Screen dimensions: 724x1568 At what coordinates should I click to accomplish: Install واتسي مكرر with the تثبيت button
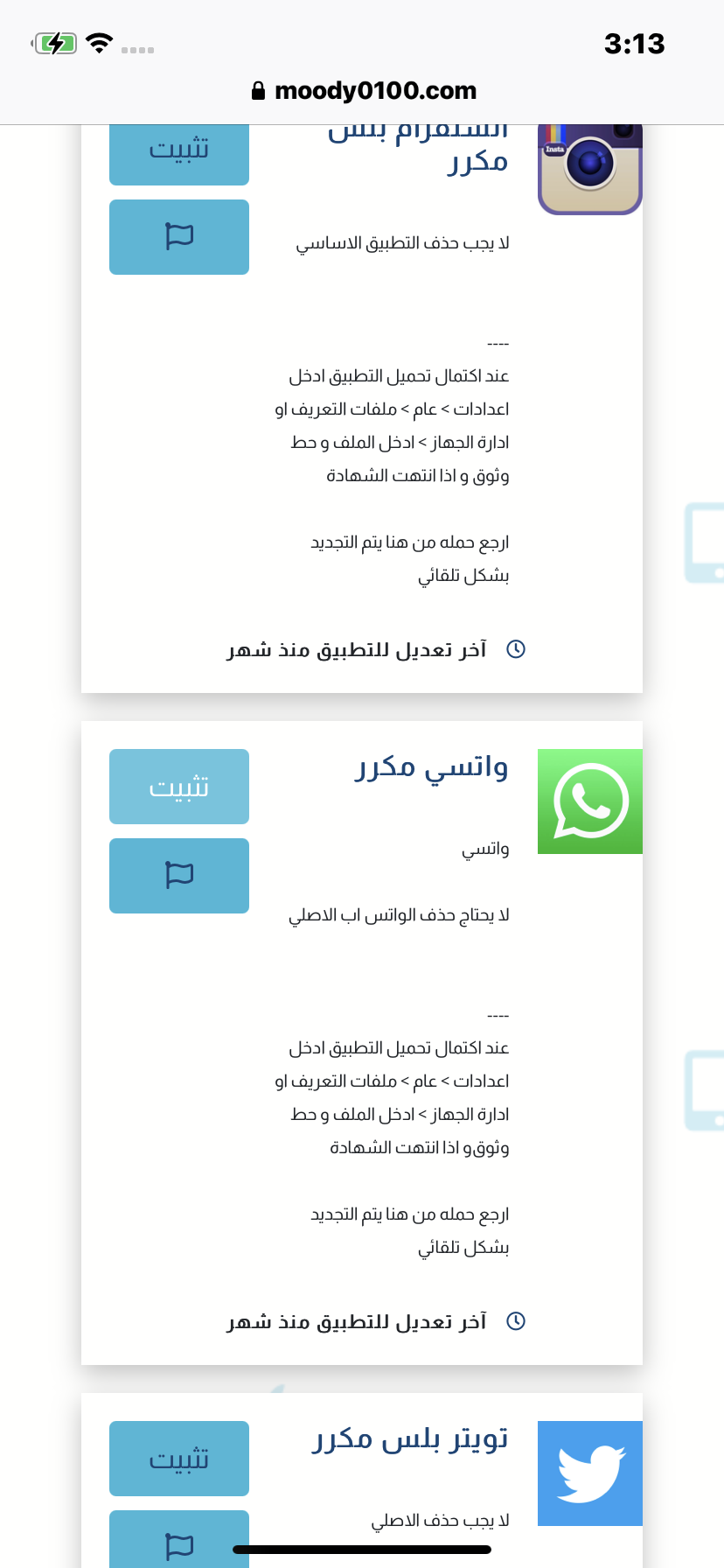pos(179,787)
